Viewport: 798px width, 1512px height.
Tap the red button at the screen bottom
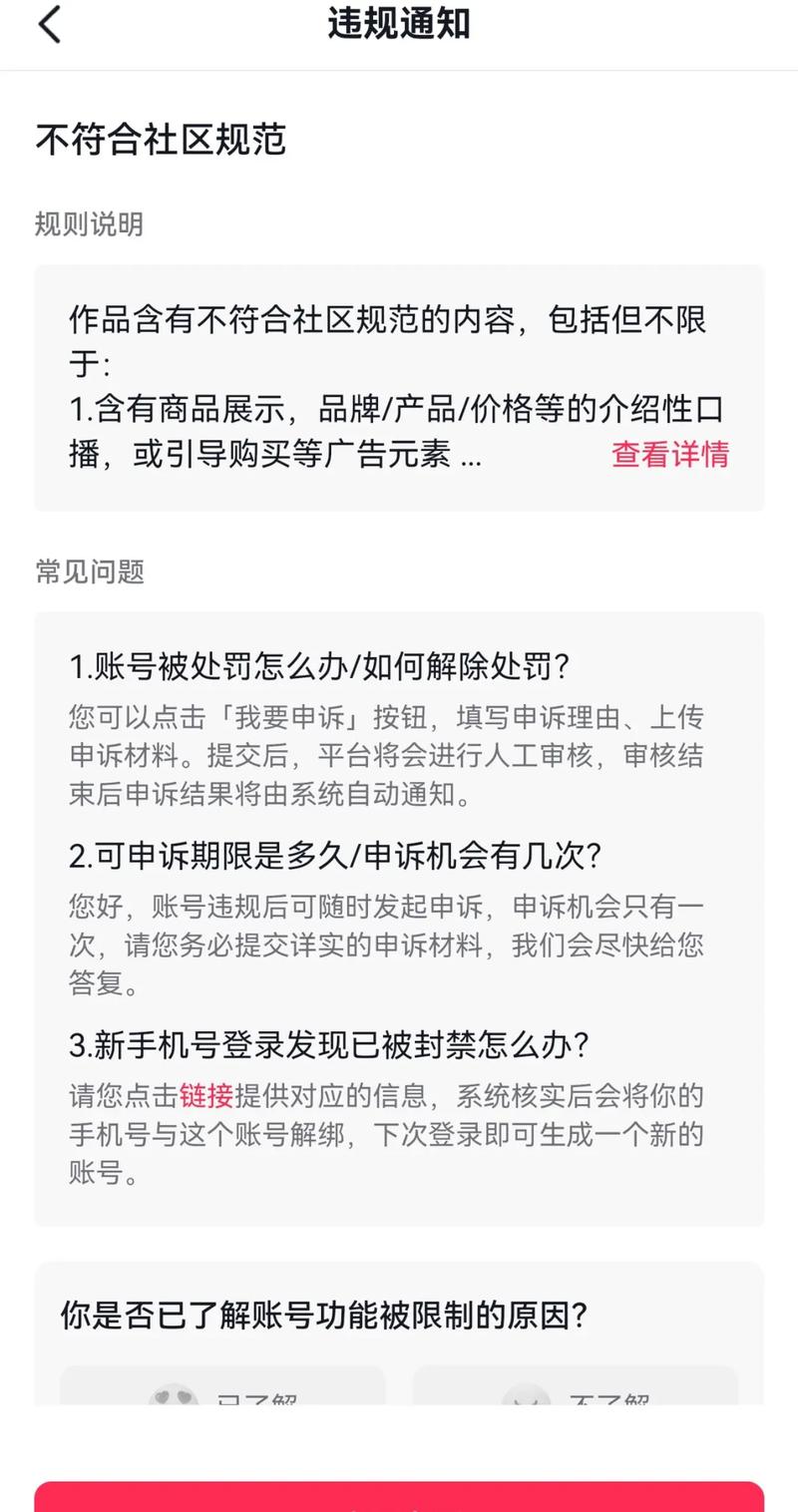(399, 1496)
